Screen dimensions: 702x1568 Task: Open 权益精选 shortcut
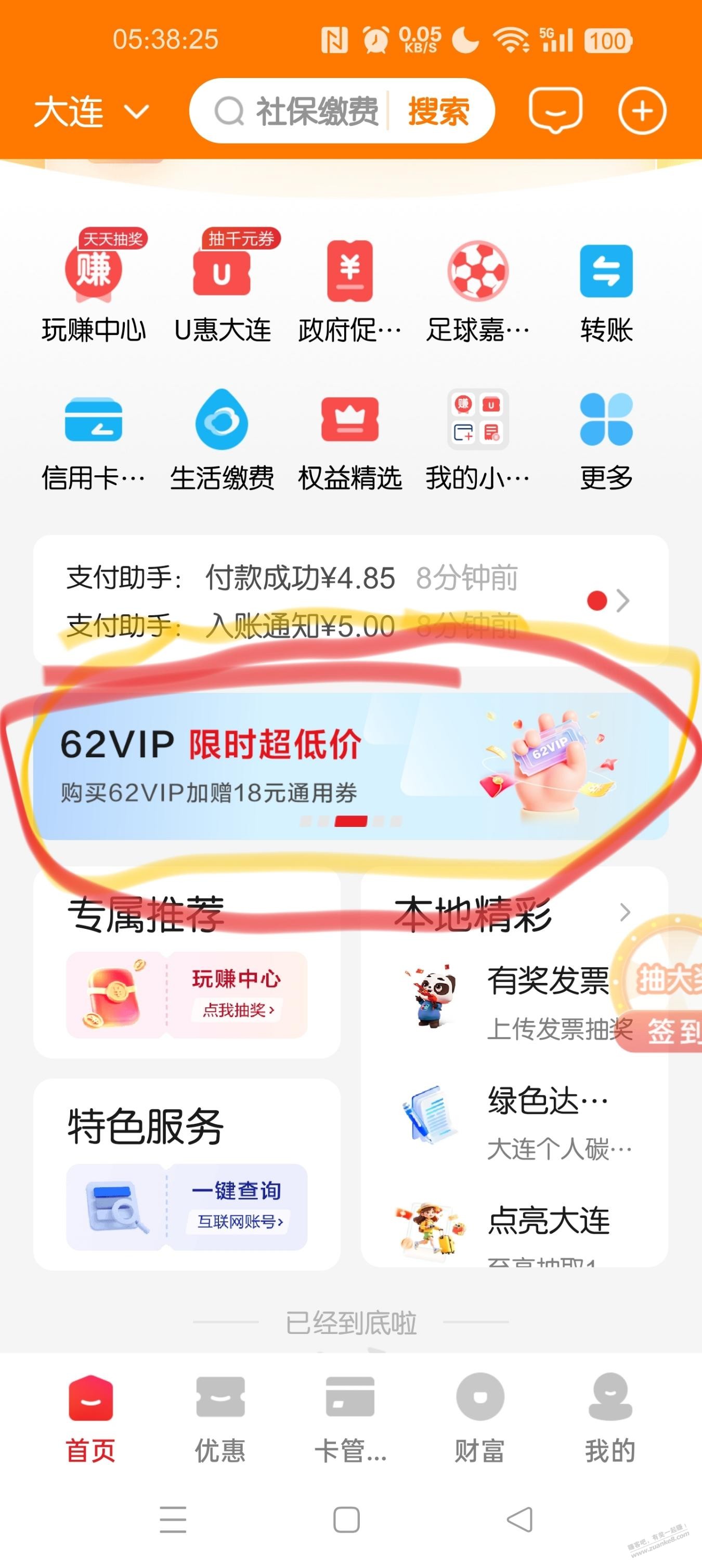coord(350,439)
